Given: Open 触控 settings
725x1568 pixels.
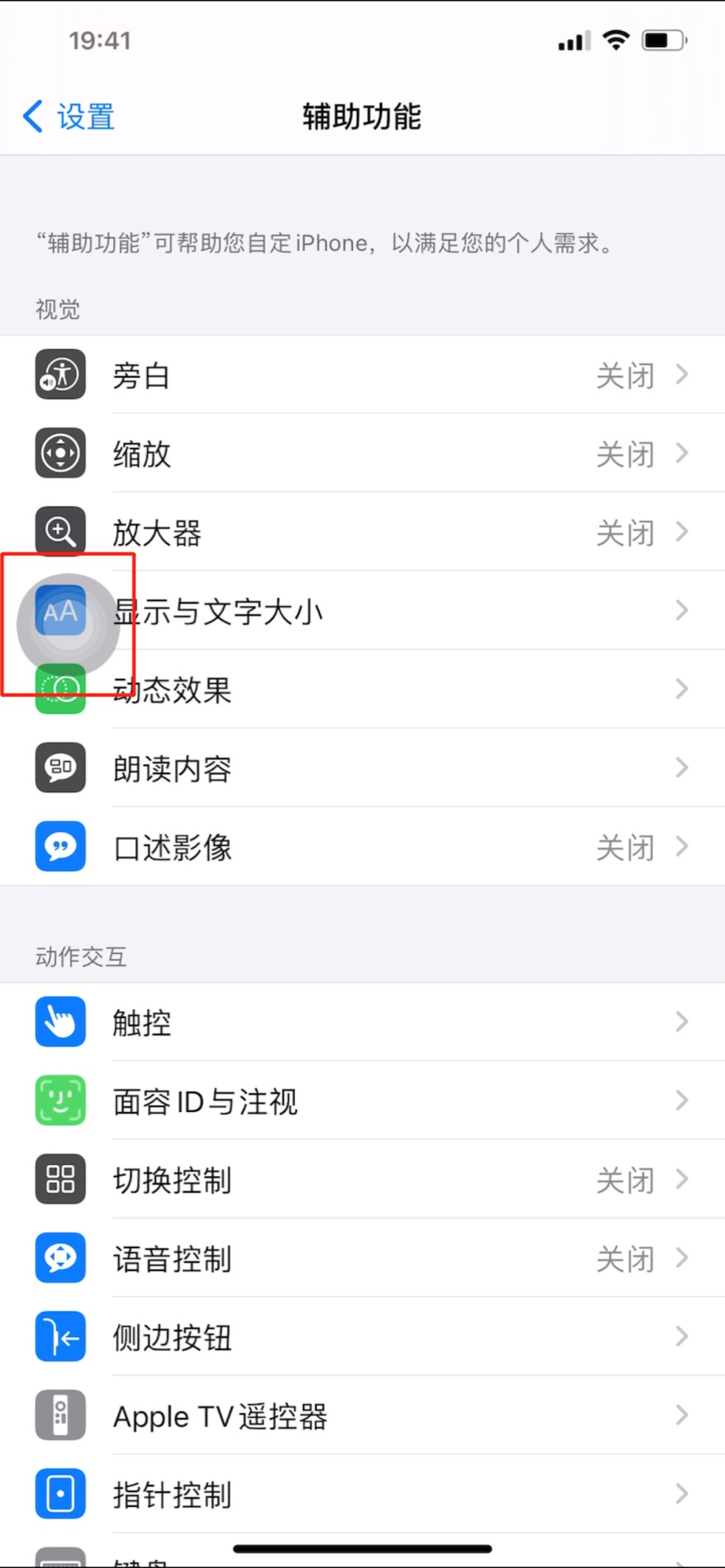Looking at the screenshot, I should [x=362, y=1022].
